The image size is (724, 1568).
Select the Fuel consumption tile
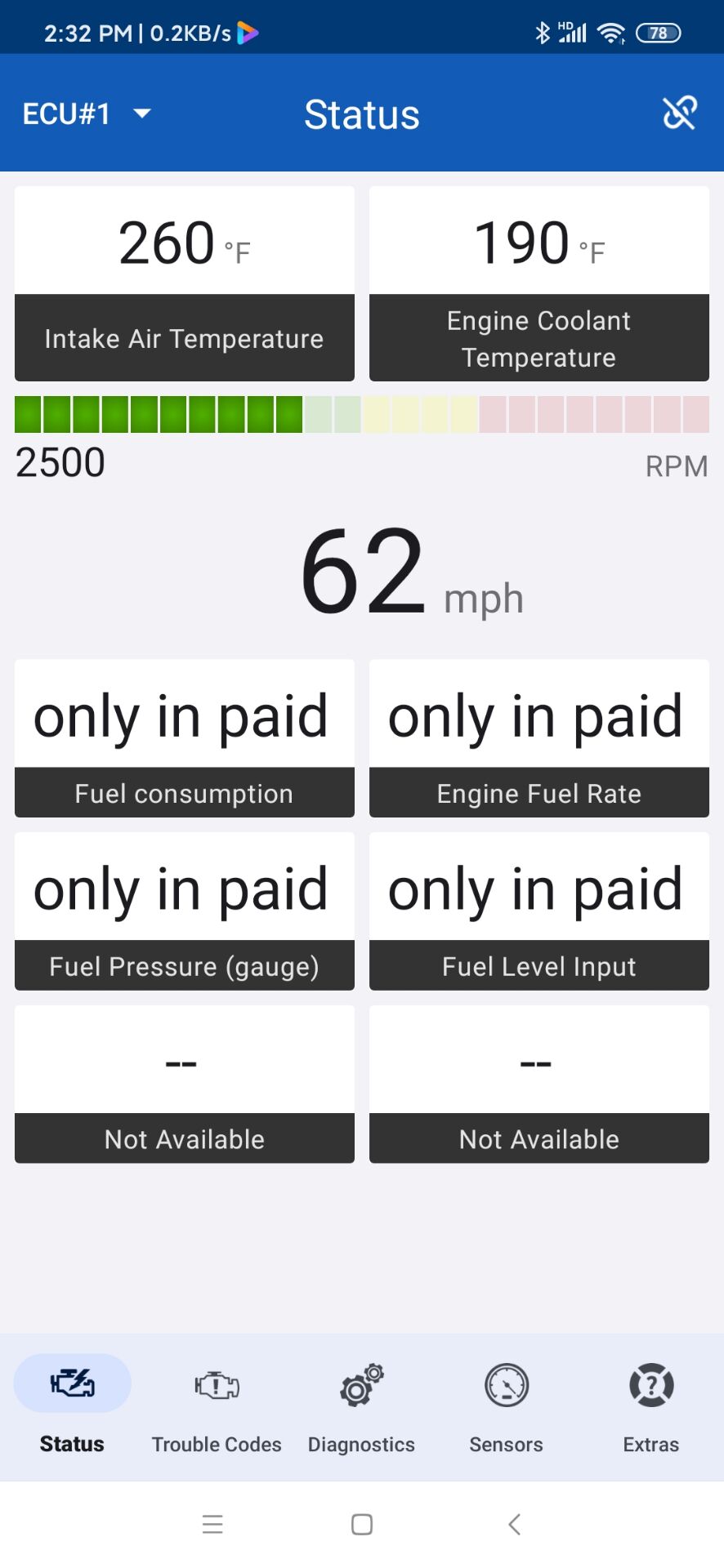point(185,738)
